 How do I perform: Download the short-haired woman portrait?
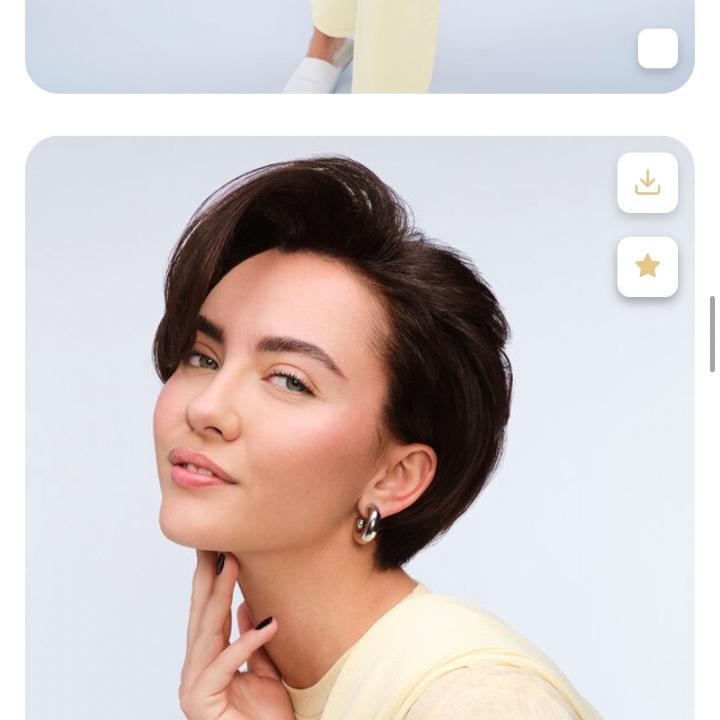click(x=647, y=183)
